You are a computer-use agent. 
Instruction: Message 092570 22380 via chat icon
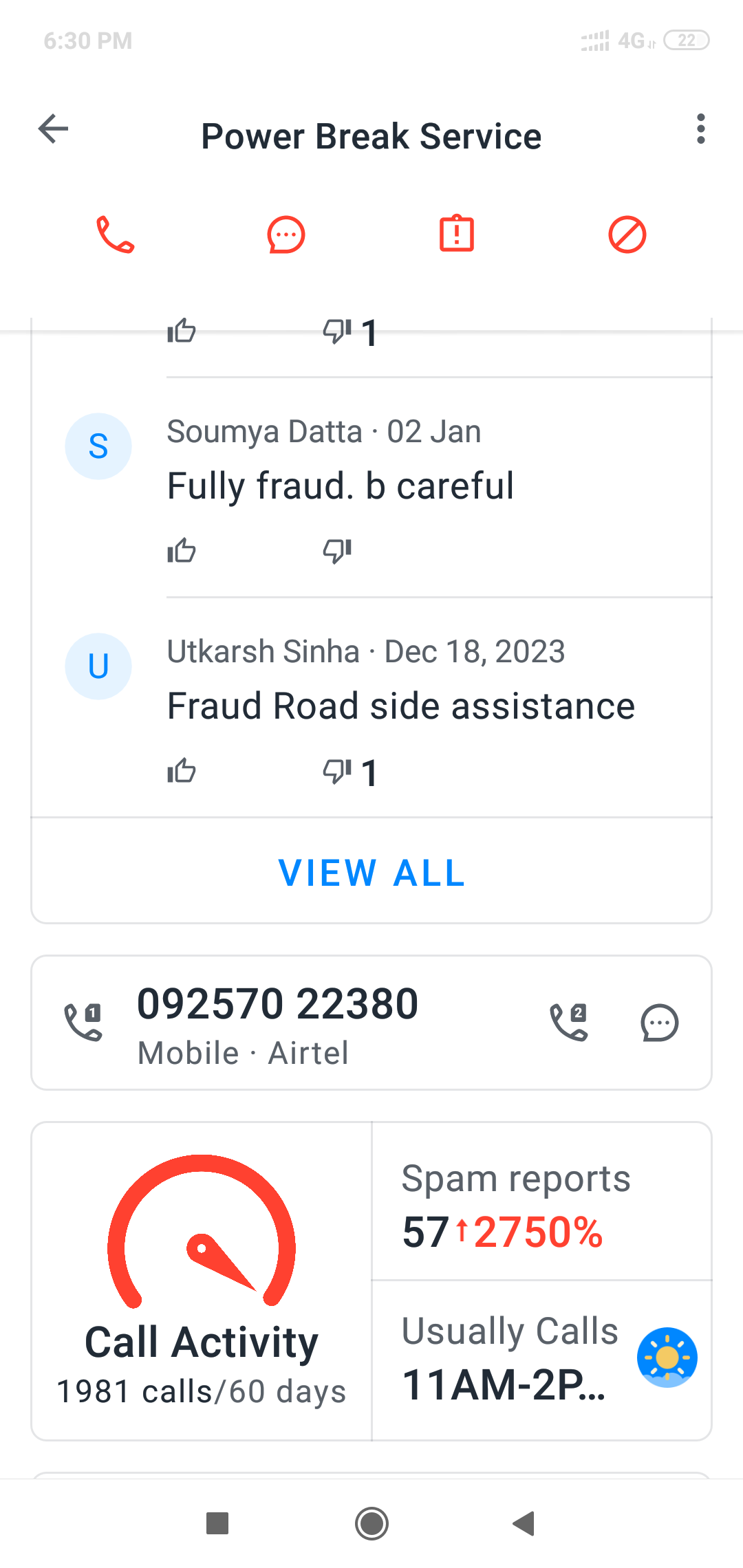tap(659, 1023)
